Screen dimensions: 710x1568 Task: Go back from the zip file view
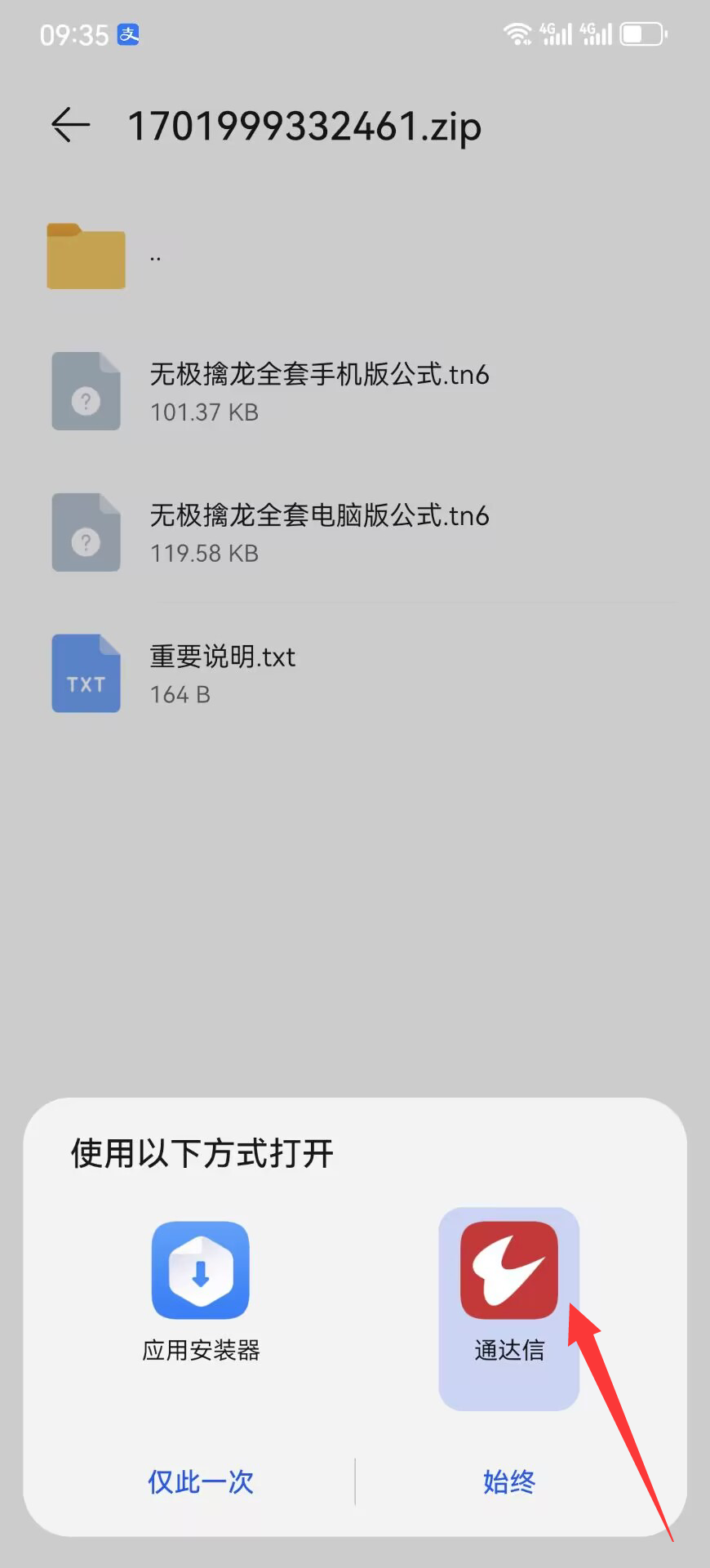pos(70,126)
